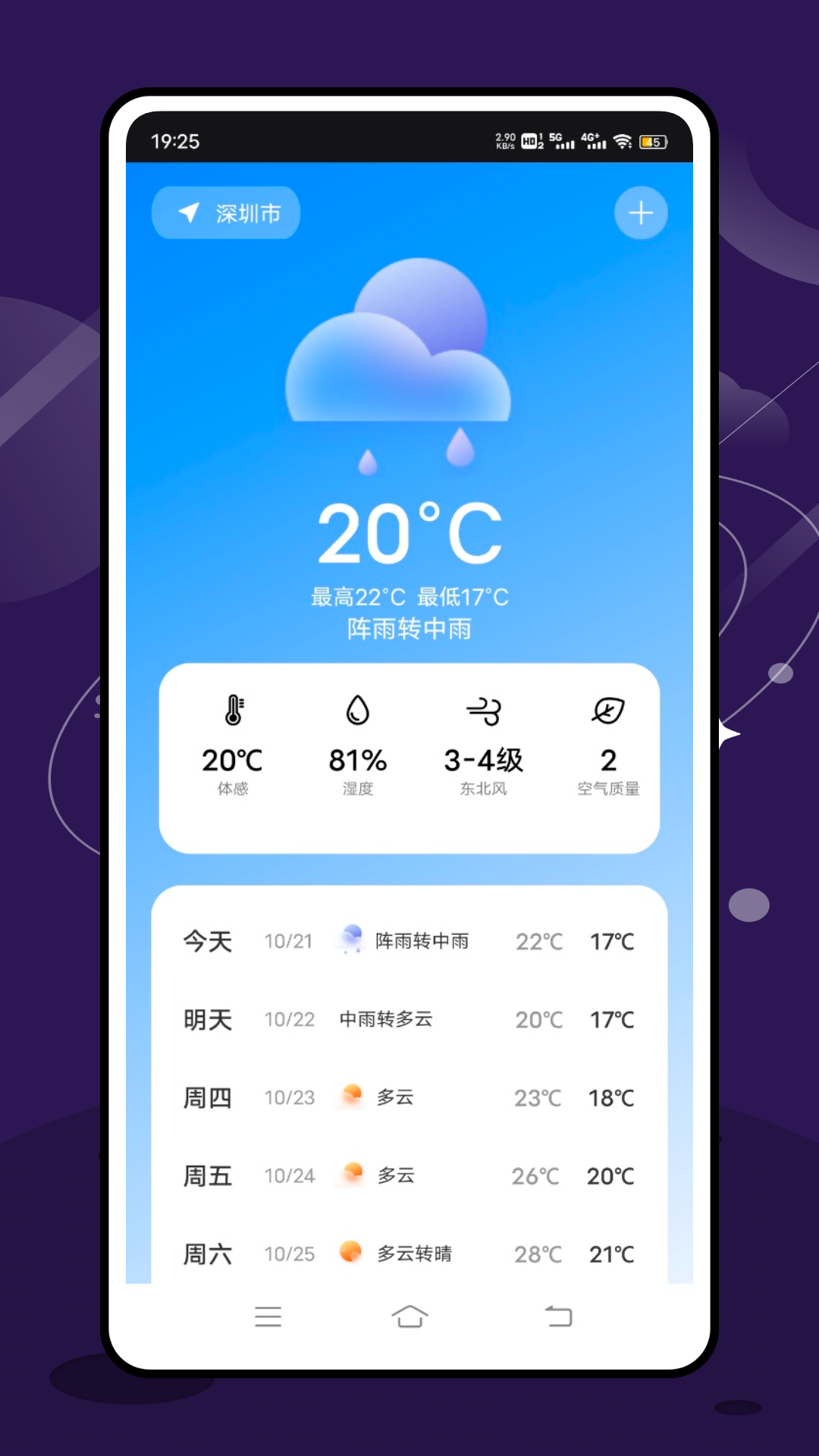Toggle the 5G signal indicator

pos(561,139)
